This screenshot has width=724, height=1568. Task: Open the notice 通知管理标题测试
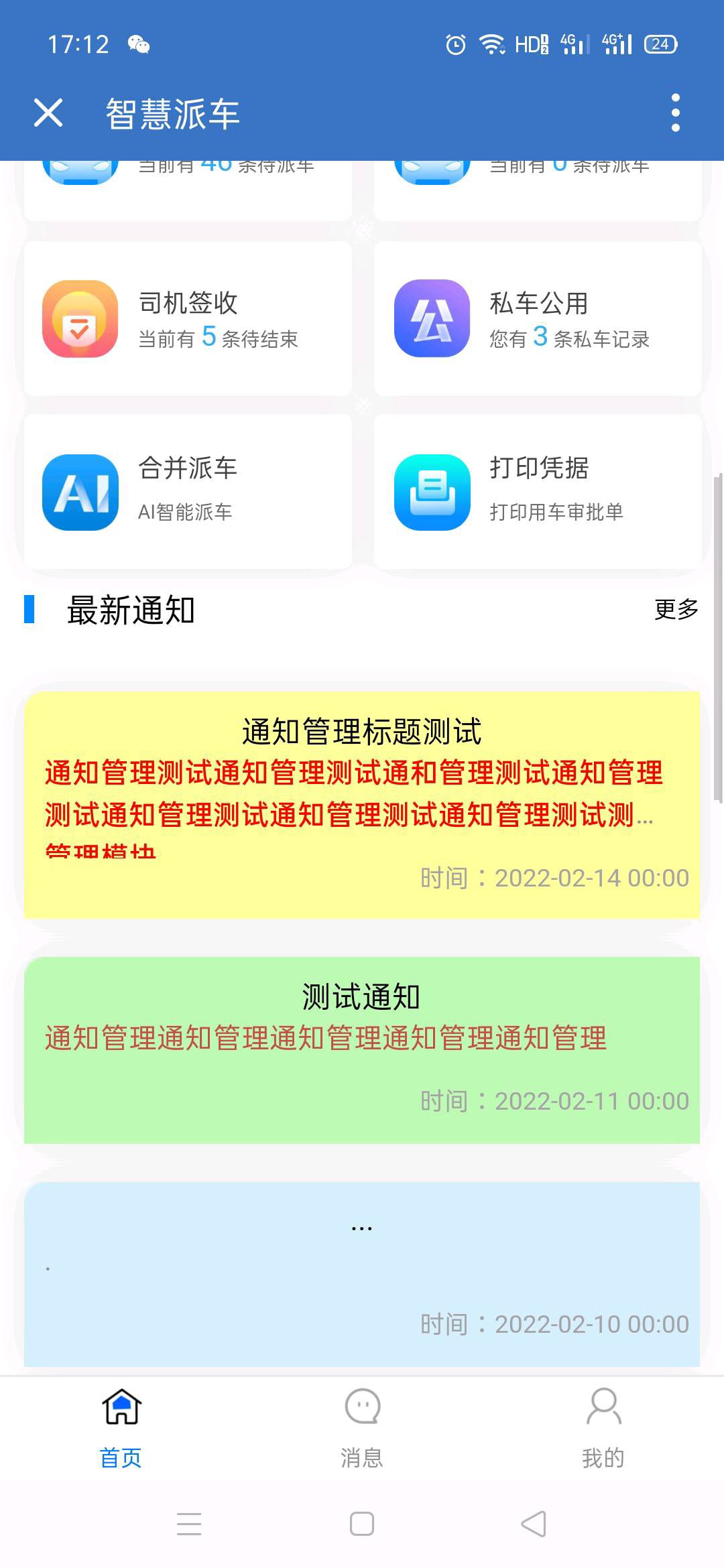coord(362,805)
